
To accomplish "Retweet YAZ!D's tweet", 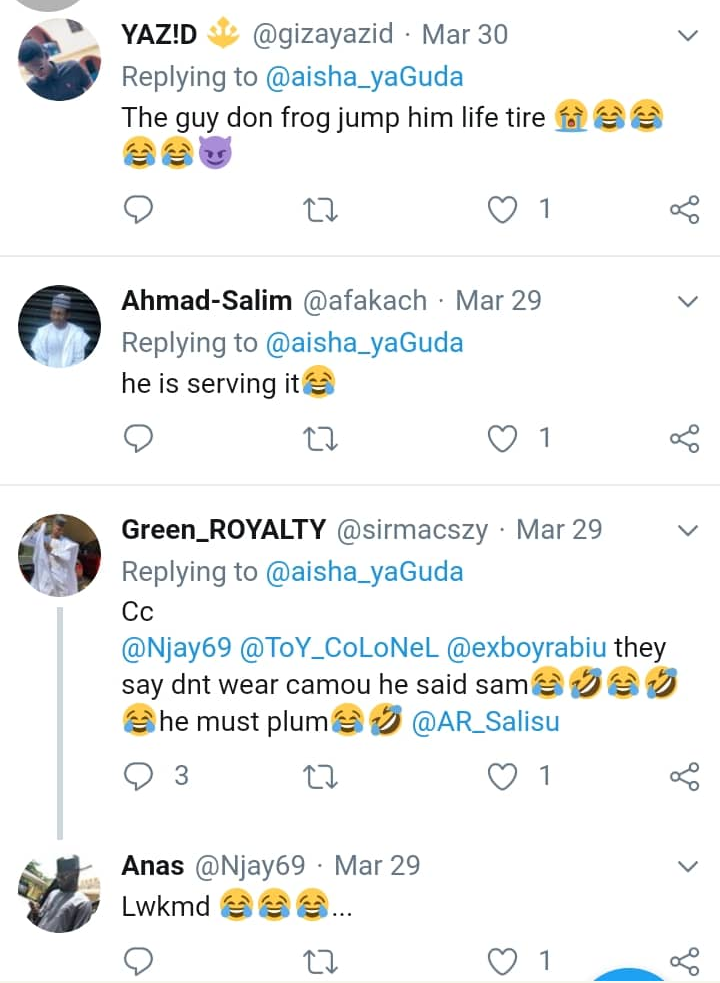I will (320, 209).
